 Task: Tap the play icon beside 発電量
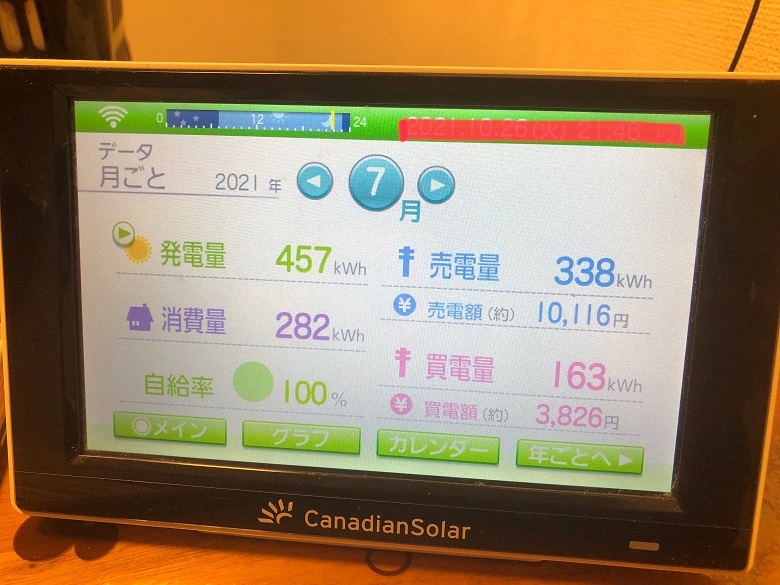(x=124, y=235)
